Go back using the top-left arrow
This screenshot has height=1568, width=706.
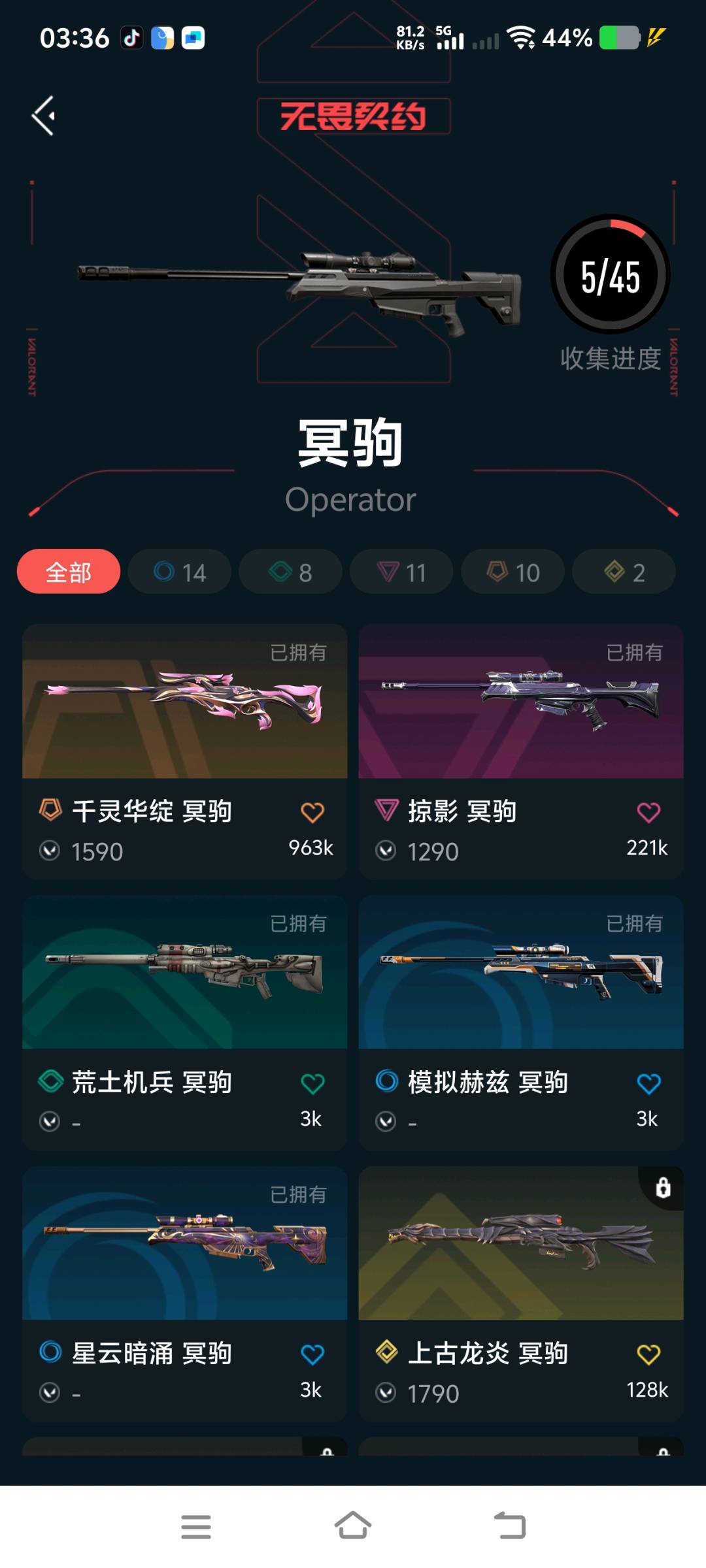point(44,116)
